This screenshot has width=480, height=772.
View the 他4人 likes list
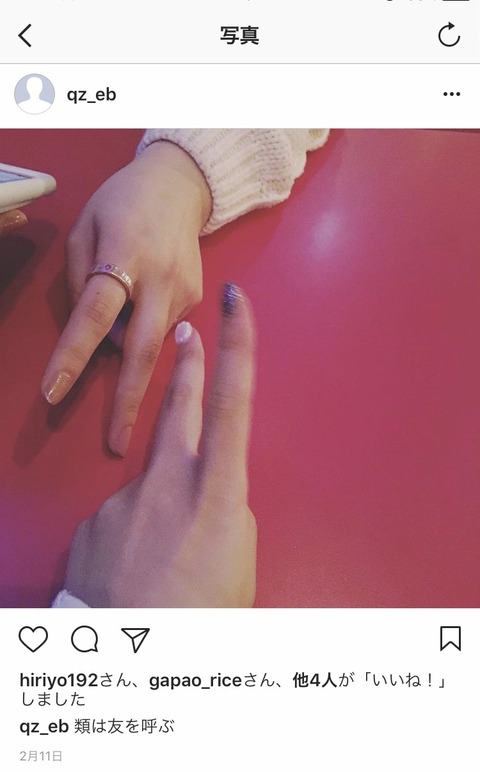(x=315, y=680)
